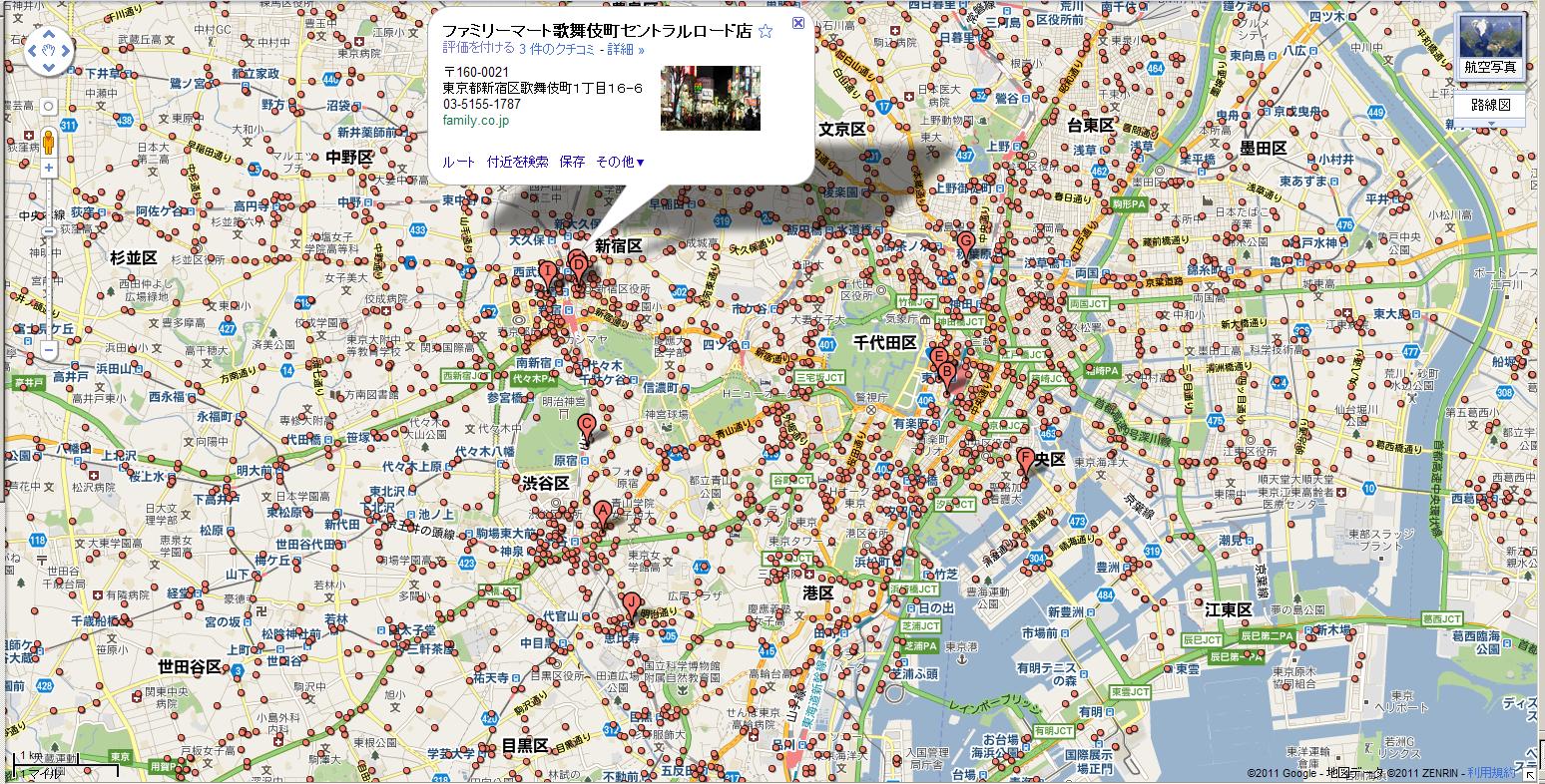Viewport: 1545px width, 784px height.
Task: Select map marker G near Akihabara
Action: (965, 243)
